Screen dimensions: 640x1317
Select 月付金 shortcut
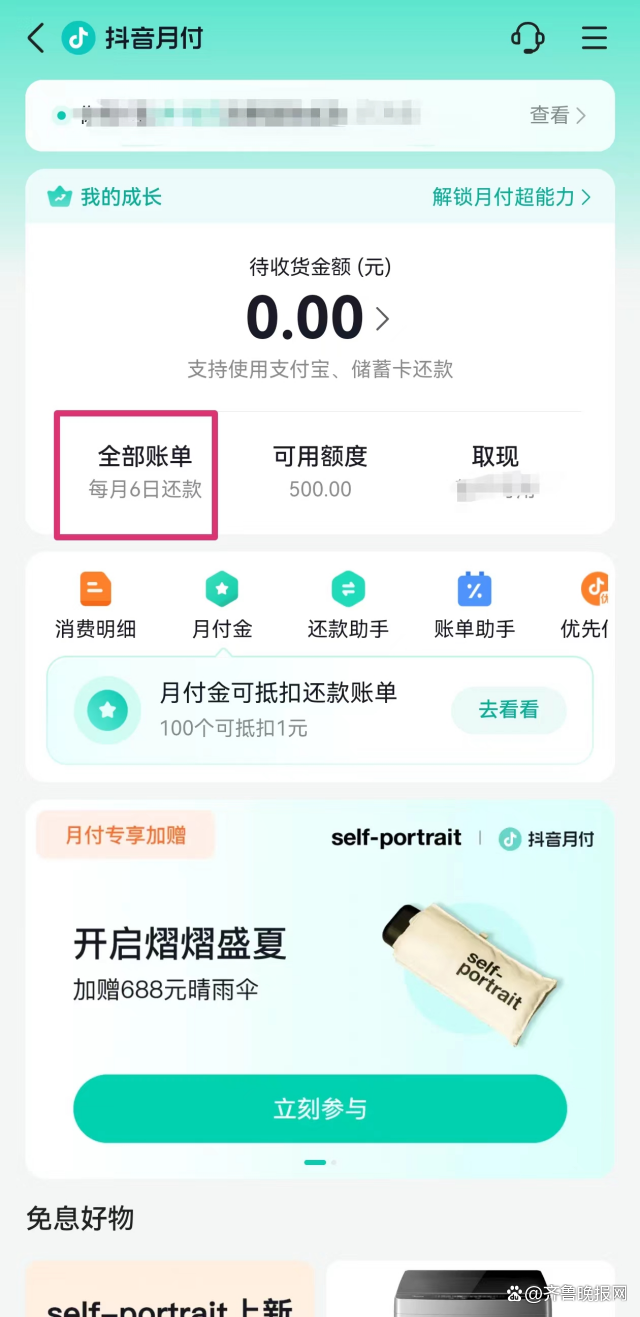point(222,606)
